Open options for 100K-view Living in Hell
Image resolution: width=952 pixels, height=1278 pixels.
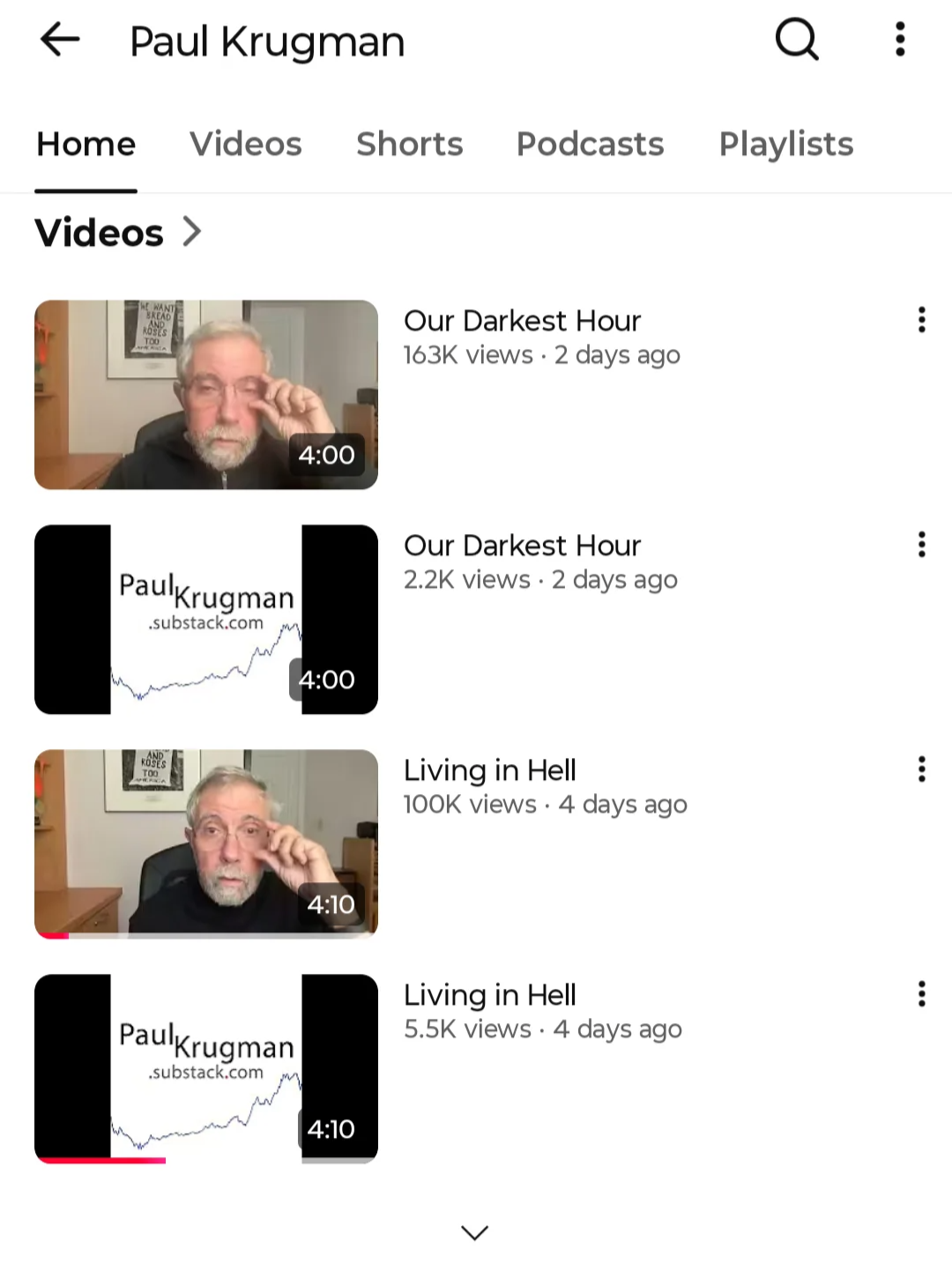[x=922, y=769]
